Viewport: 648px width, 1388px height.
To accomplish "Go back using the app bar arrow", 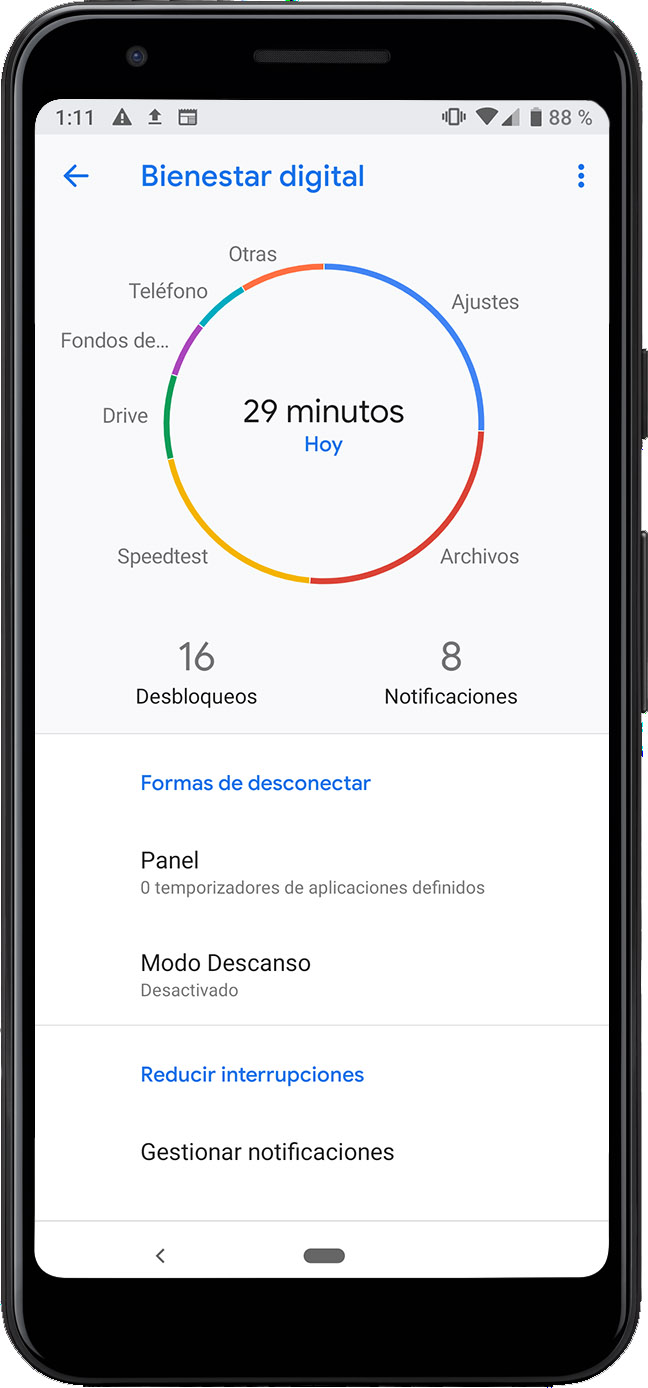I will pos(76,176).
